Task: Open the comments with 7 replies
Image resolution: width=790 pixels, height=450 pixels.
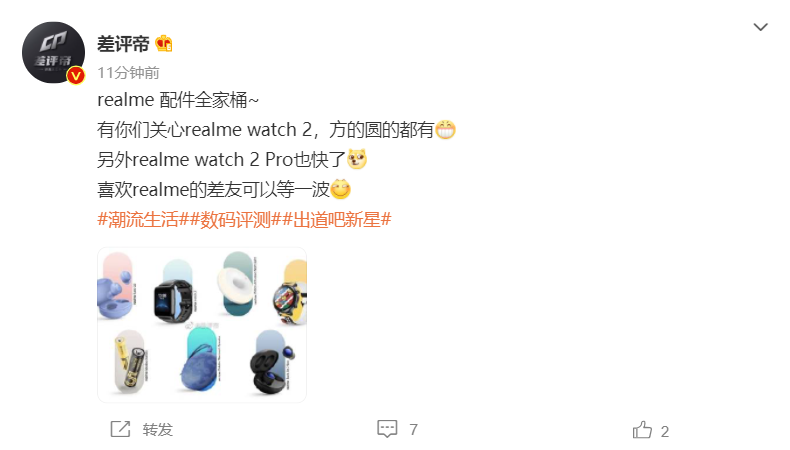Action: (x=397, y=430)
